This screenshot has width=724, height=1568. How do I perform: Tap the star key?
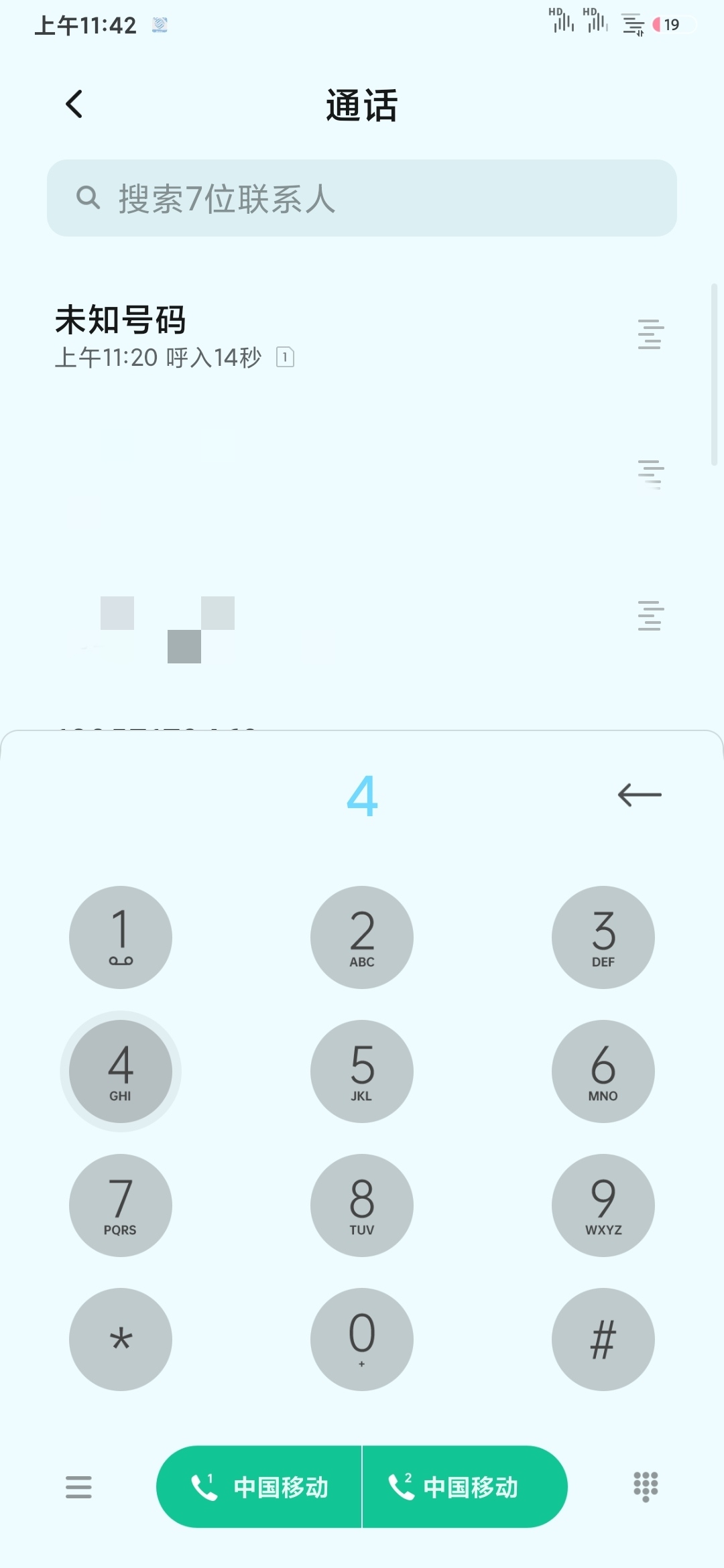pyautogui.click(x=121, y=1340)
